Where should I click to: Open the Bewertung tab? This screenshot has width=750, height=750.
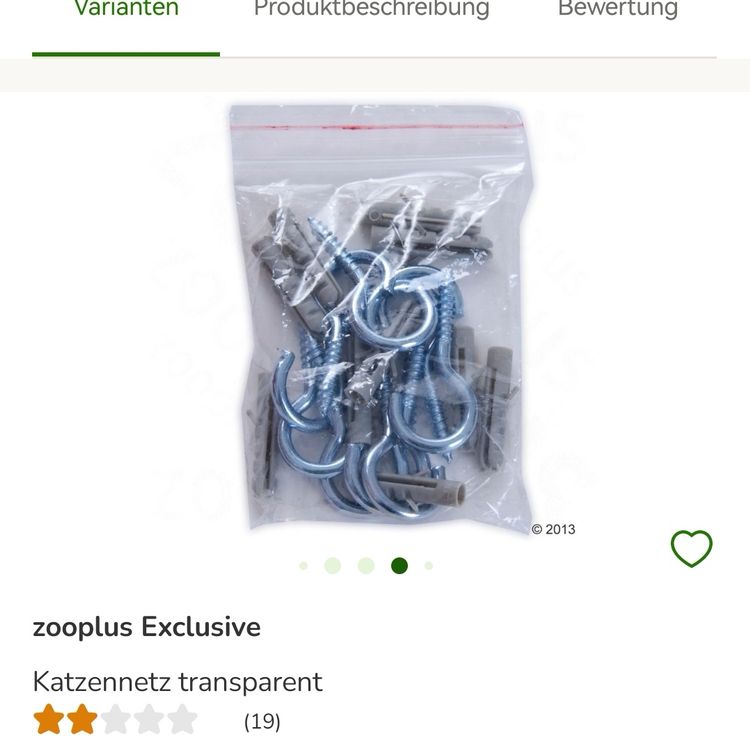point(618,9)
